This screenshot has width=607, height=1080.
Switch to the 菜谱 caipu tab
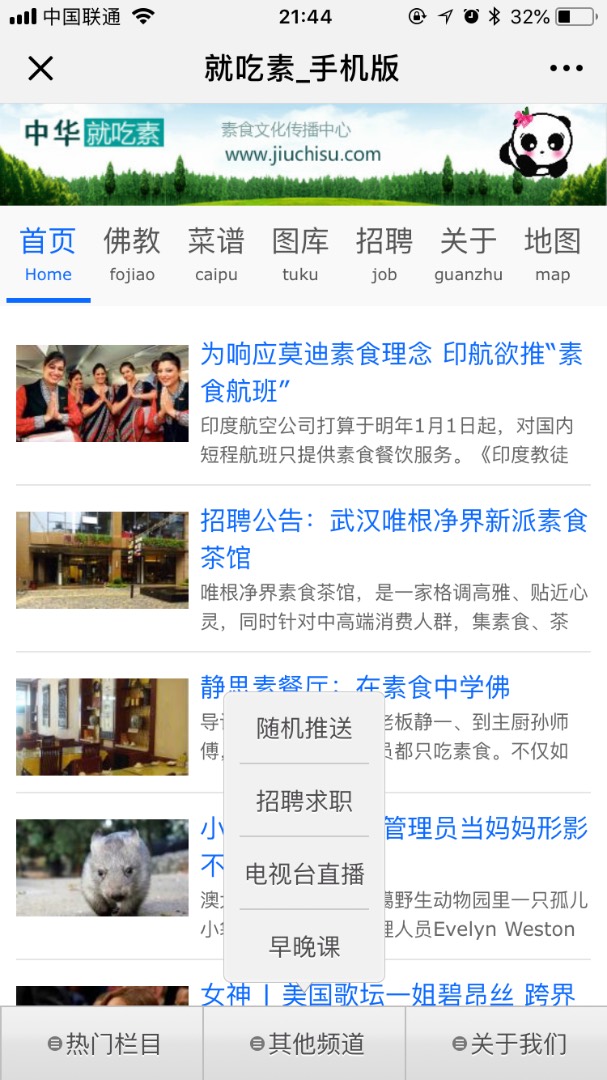pyautogui.click(x=216, y=254)
